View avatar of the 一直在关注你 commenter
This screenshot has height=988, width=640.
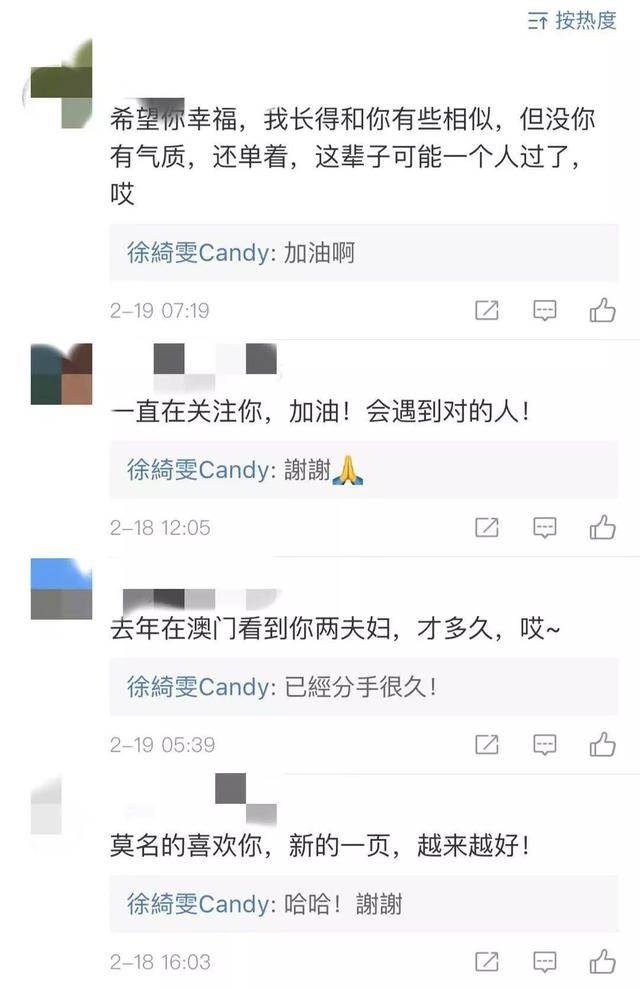pyautogui.click(x=61, y=374)
